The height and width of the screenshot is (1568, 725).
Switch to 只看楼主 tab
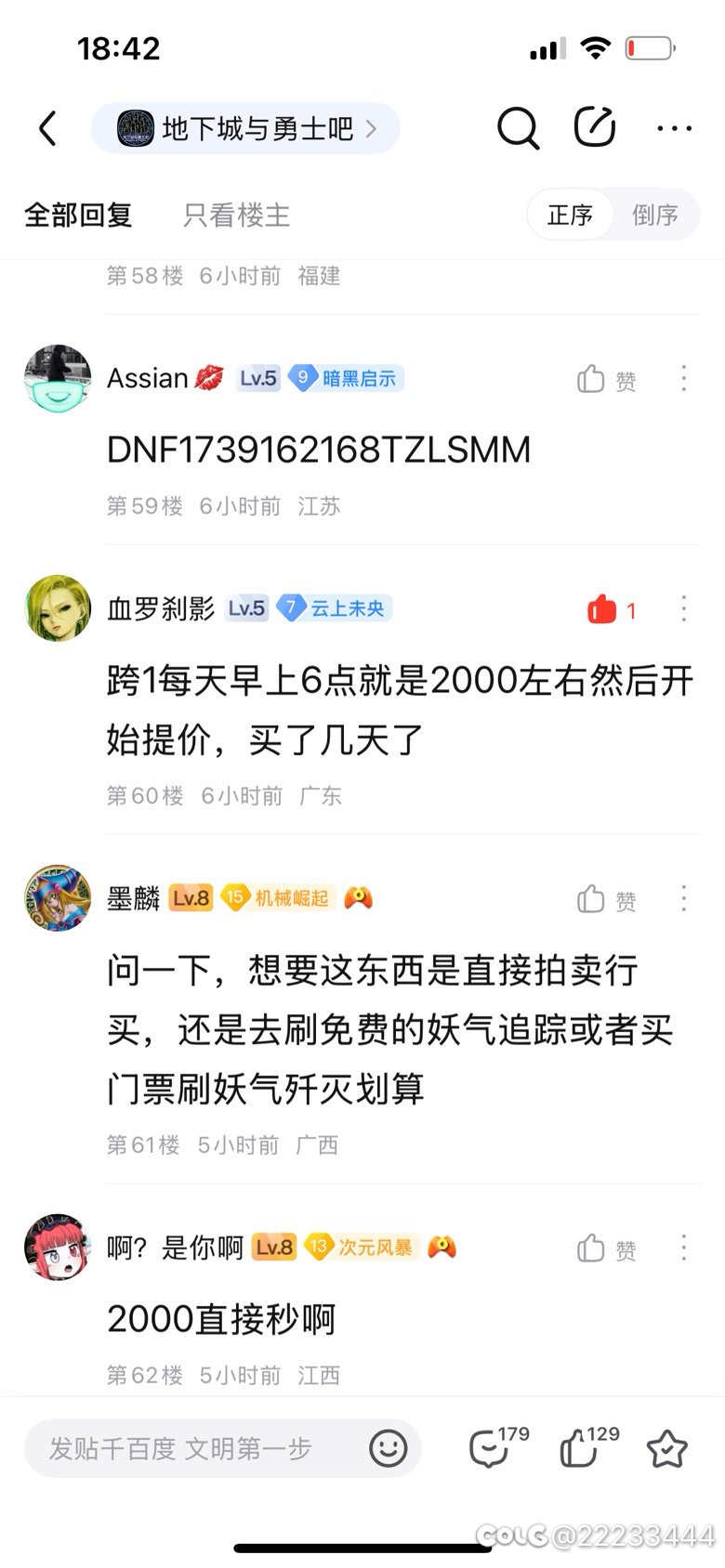coord(236,216)
